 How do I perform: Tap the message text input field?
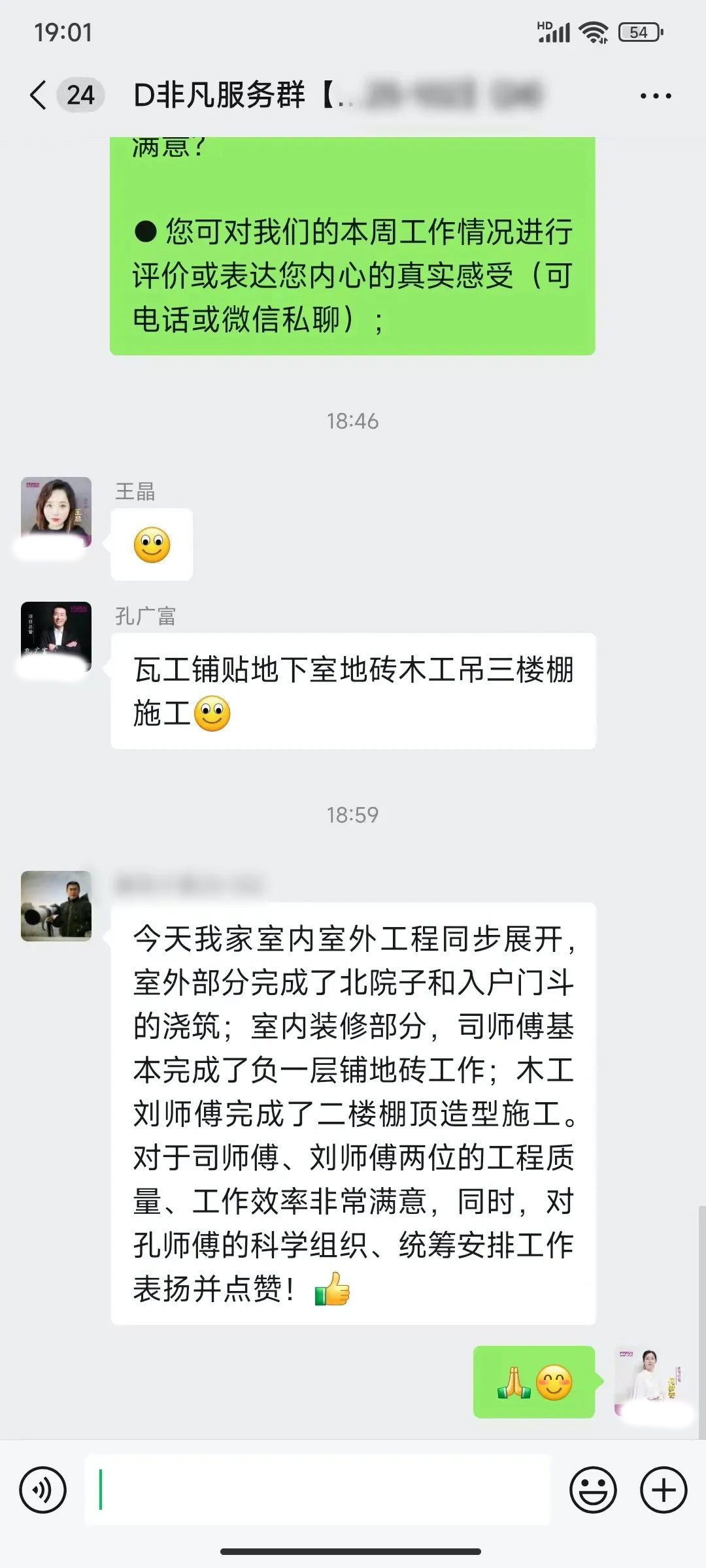pos(317,1491)
